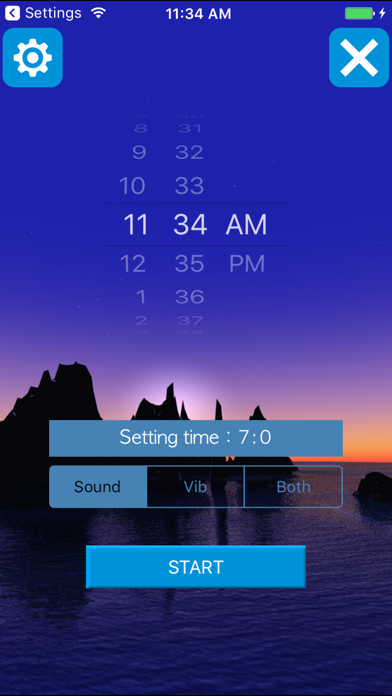Pick minute 35 in the time picker
This screenshot has width=392, height=696.
pos(189,264)
